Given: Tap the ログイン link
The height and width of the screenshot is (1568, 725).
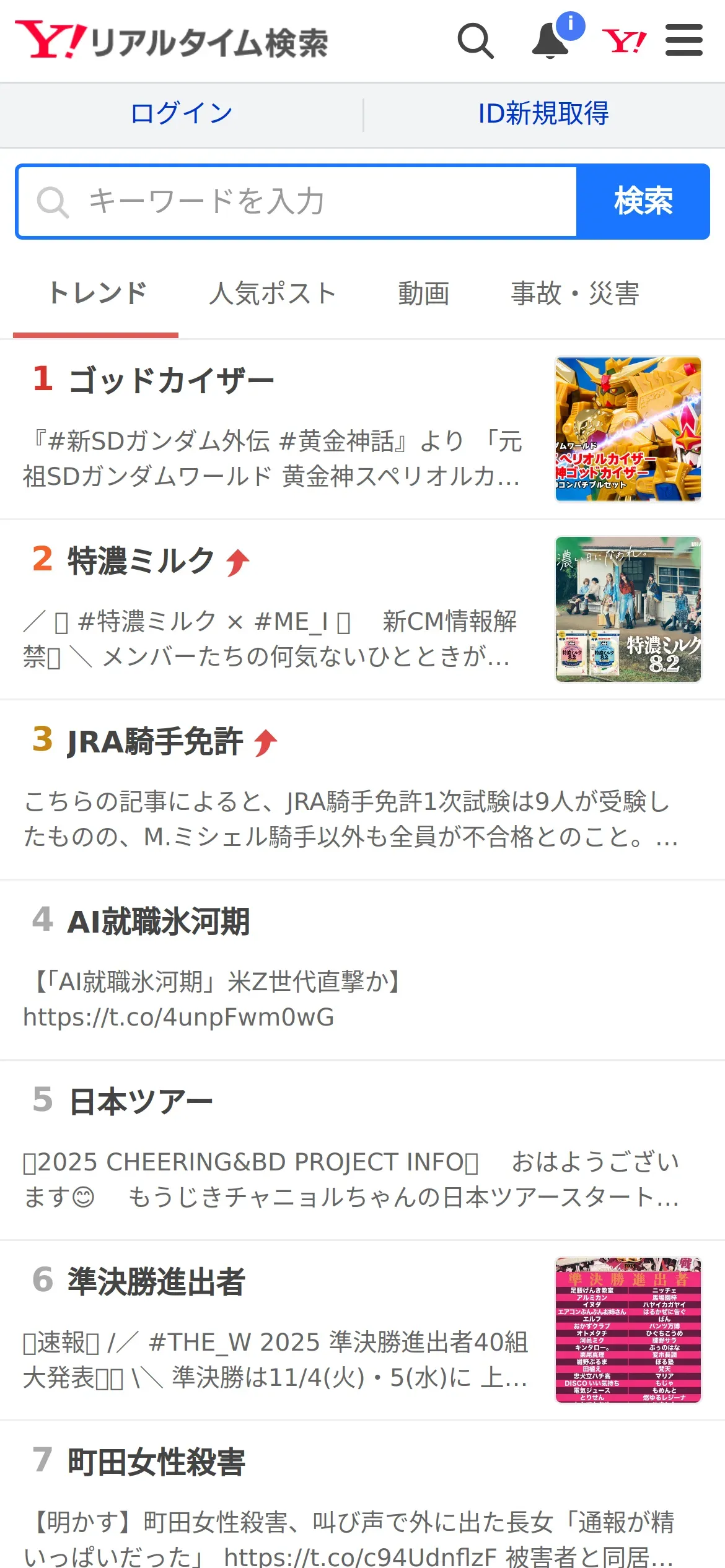Looking at the screenshot, I should pyautogui.click(x=182, y=114).
